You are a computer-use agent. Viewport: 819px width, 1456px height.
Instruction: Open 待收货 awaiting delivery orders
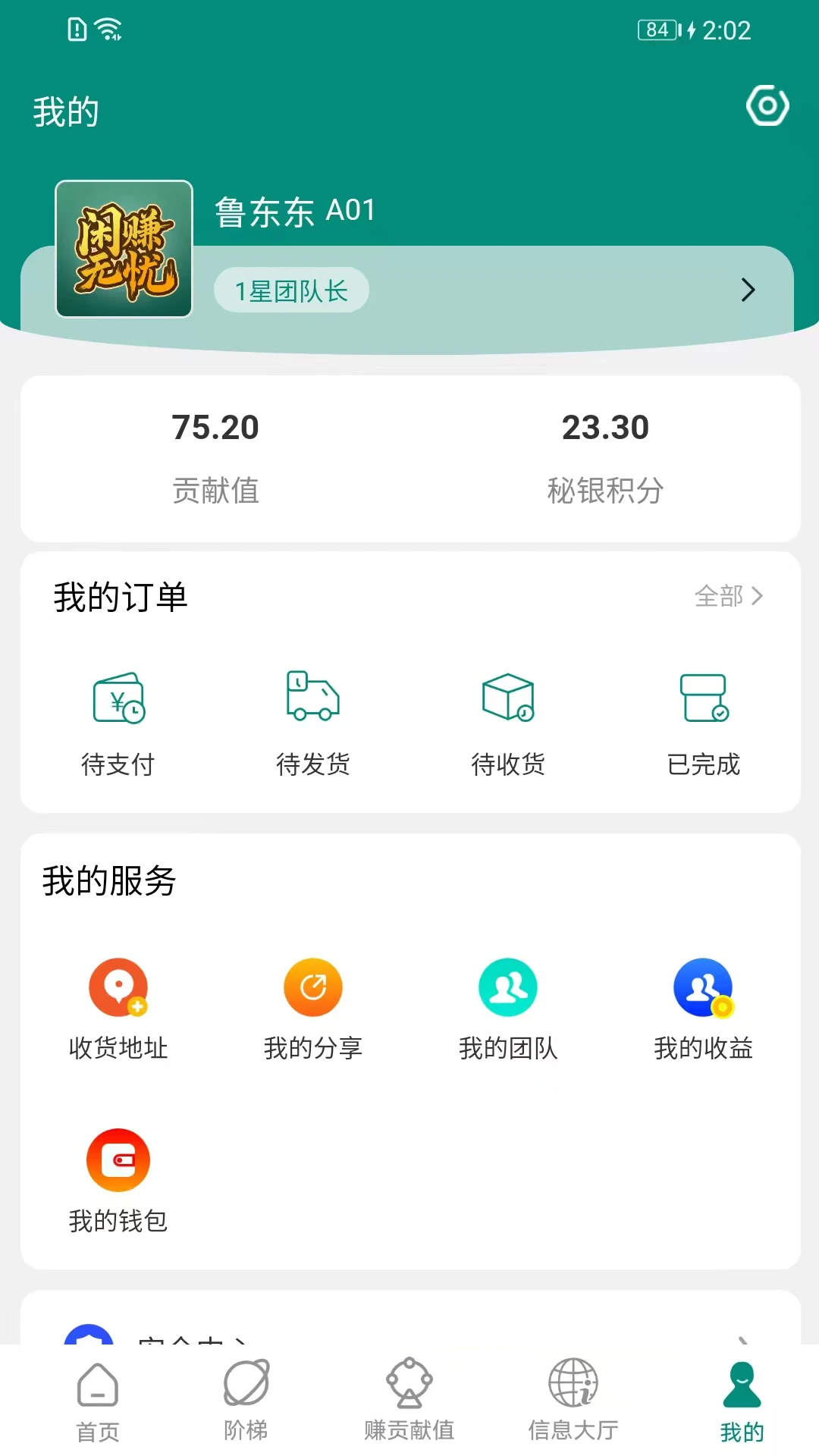(508, 720)
